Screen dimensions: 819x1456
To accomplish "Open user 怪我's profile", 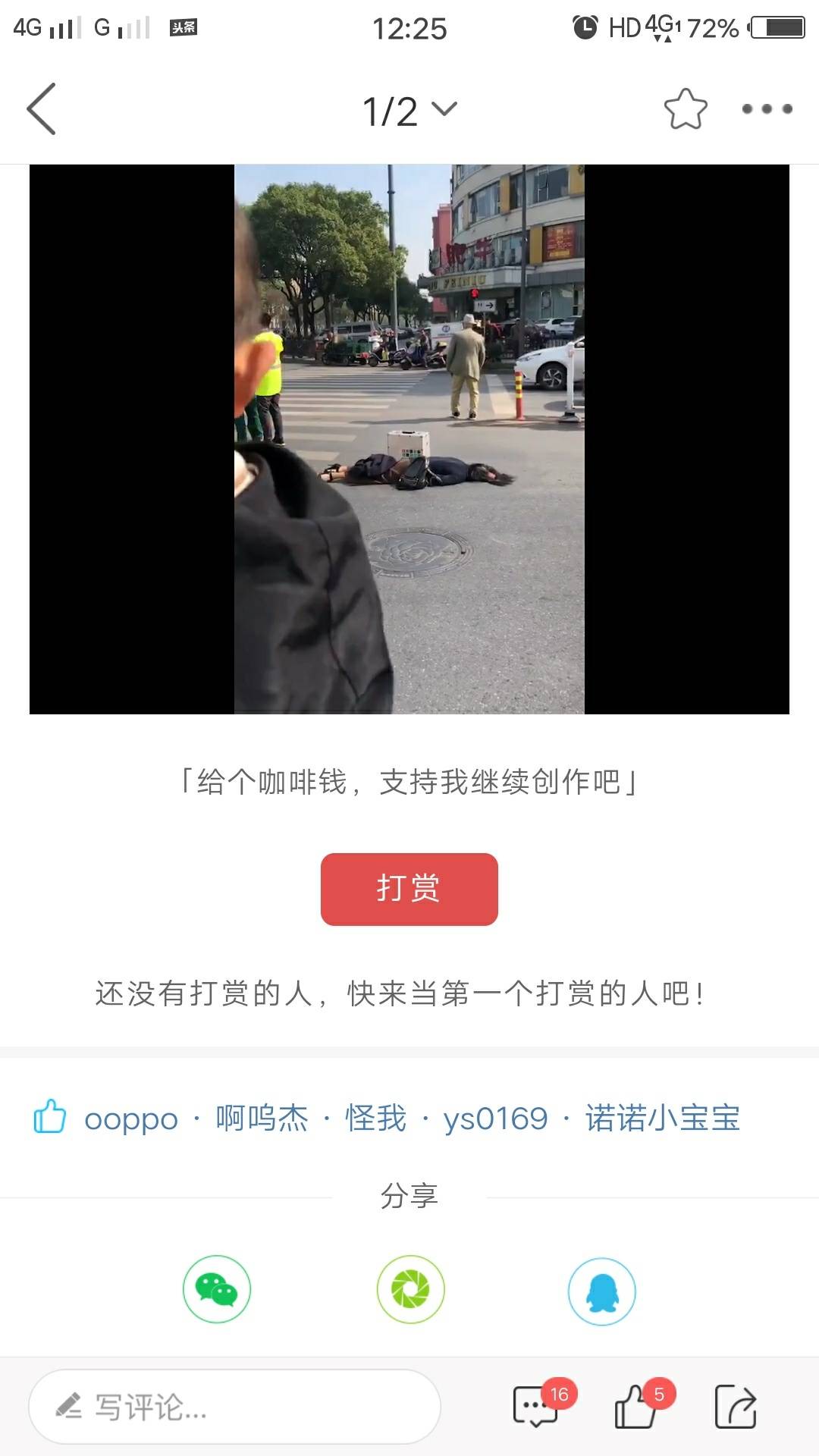I will tap(376, 1119).
